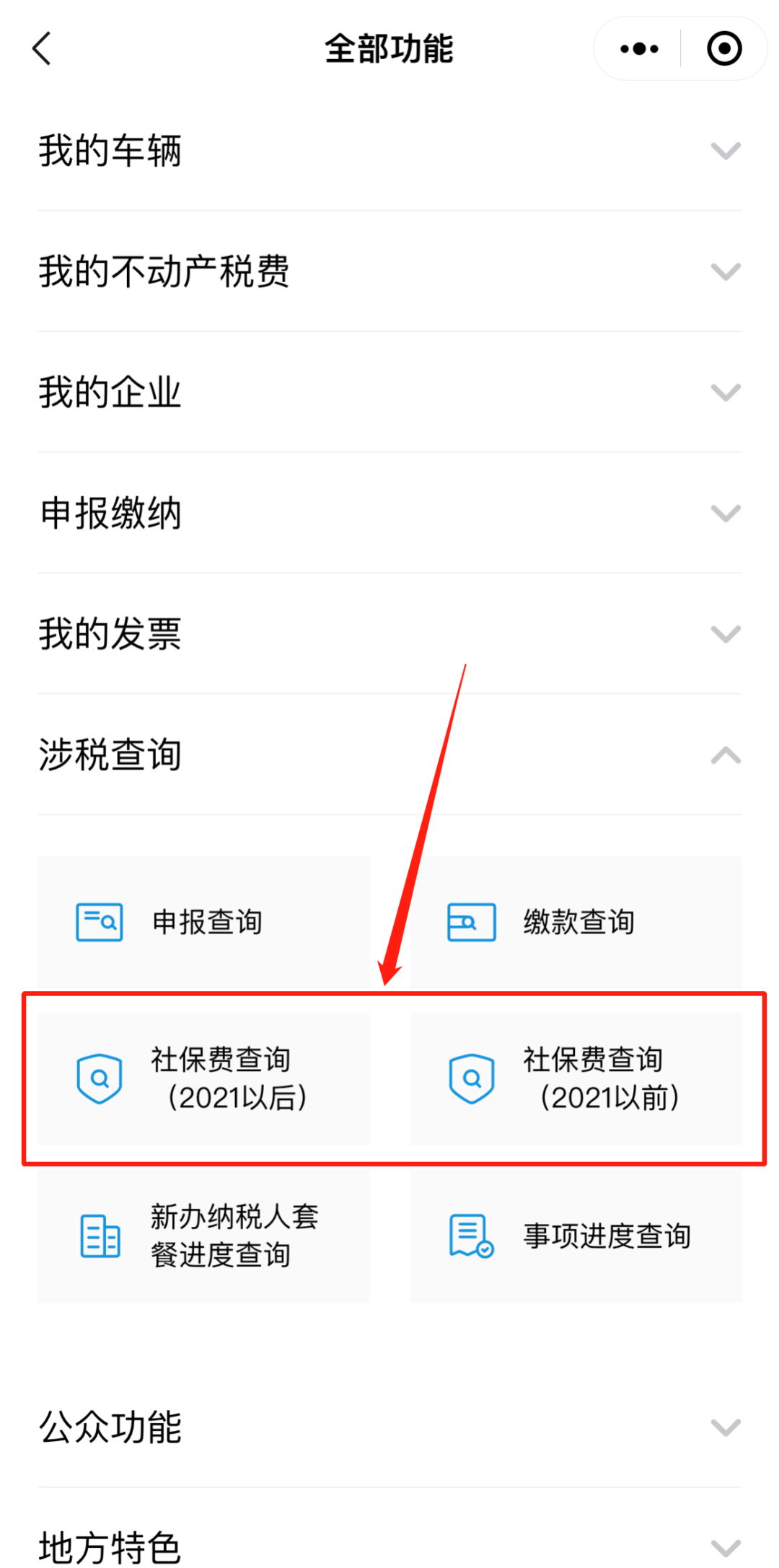Collapse the 涉税查询 section
Image resolution: width=779 pixels, height=1568 pixels.
(389, 755)
